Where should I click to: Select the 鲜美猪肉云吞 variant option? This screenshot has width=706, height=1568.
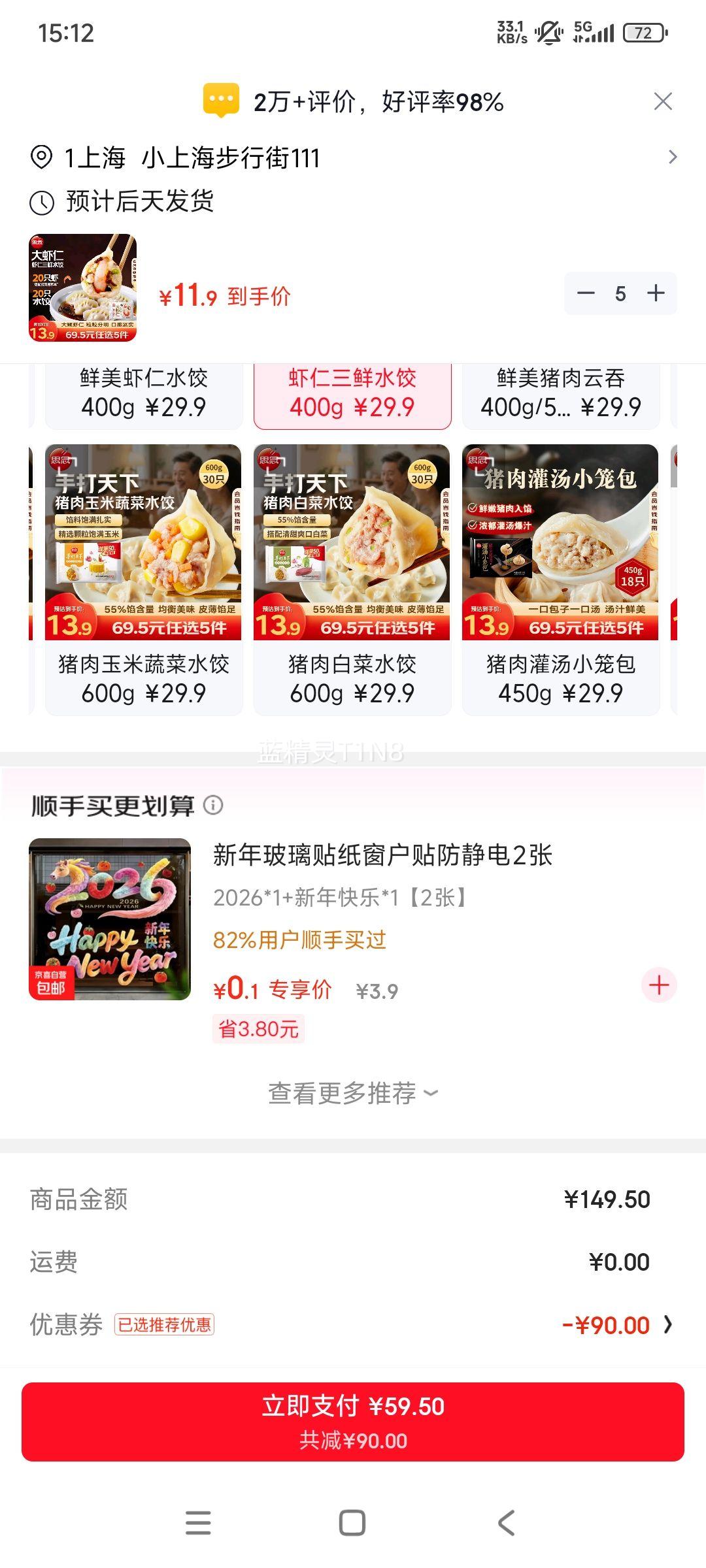[561, 392]
